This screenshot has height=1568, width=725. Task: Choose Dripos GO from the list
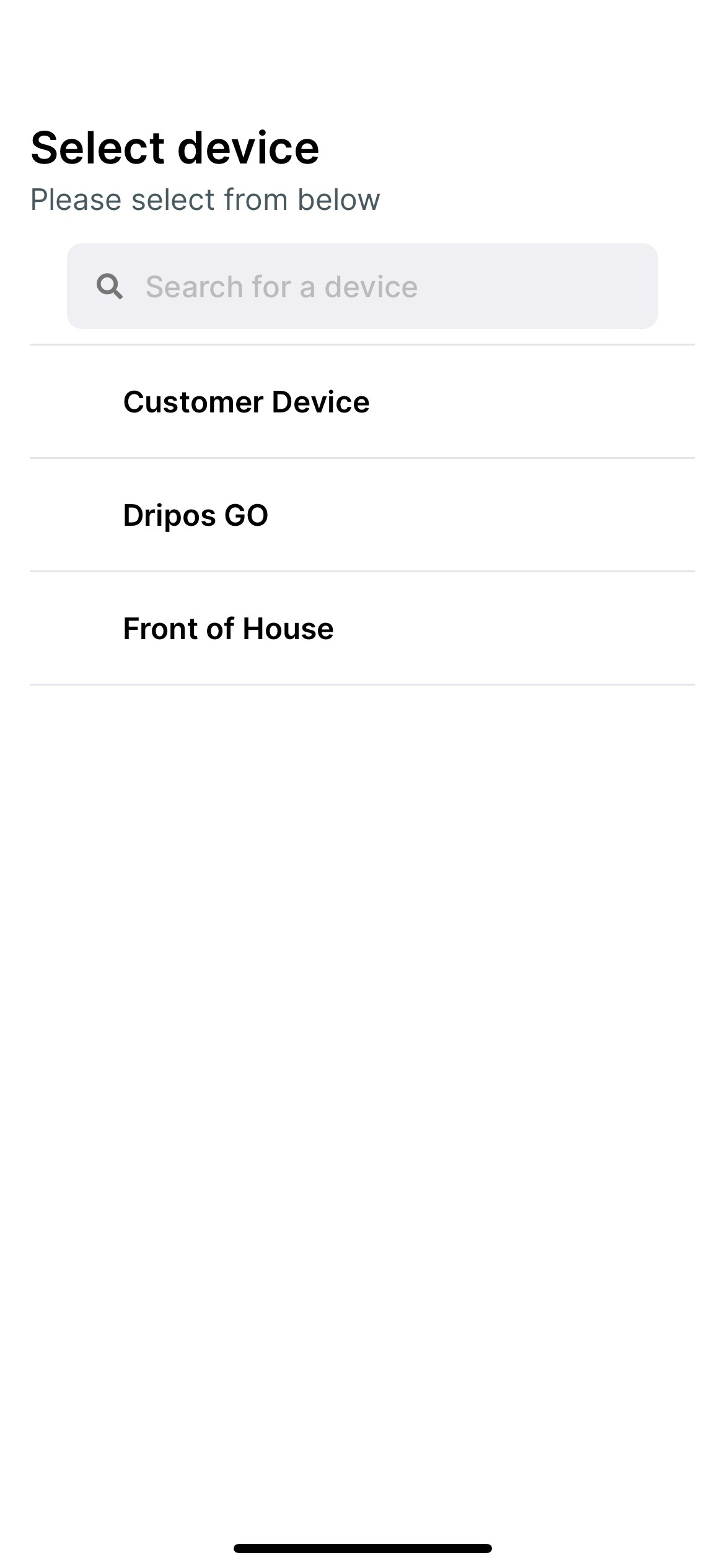(196, 515)
